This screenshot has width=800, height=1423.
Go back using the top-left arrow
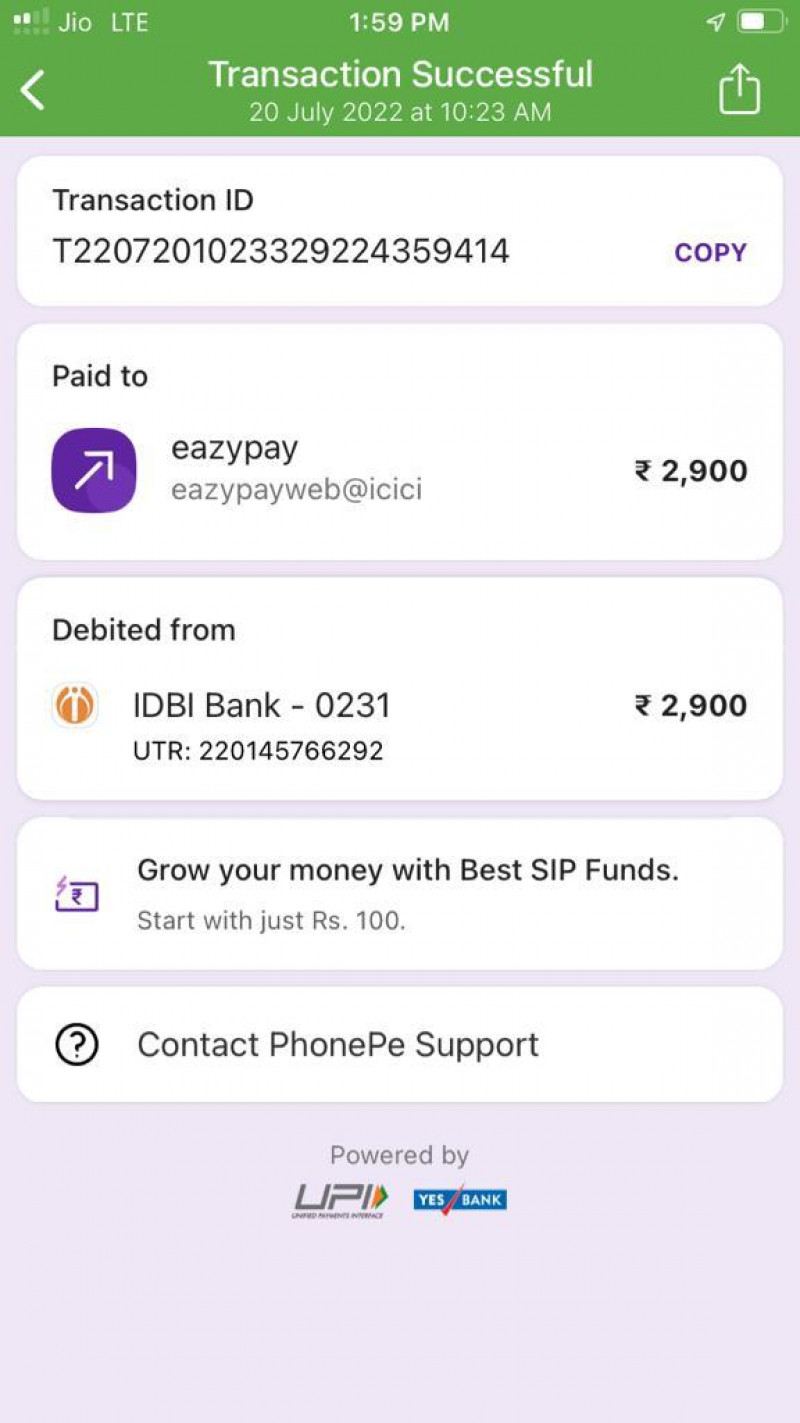point(33,90)
